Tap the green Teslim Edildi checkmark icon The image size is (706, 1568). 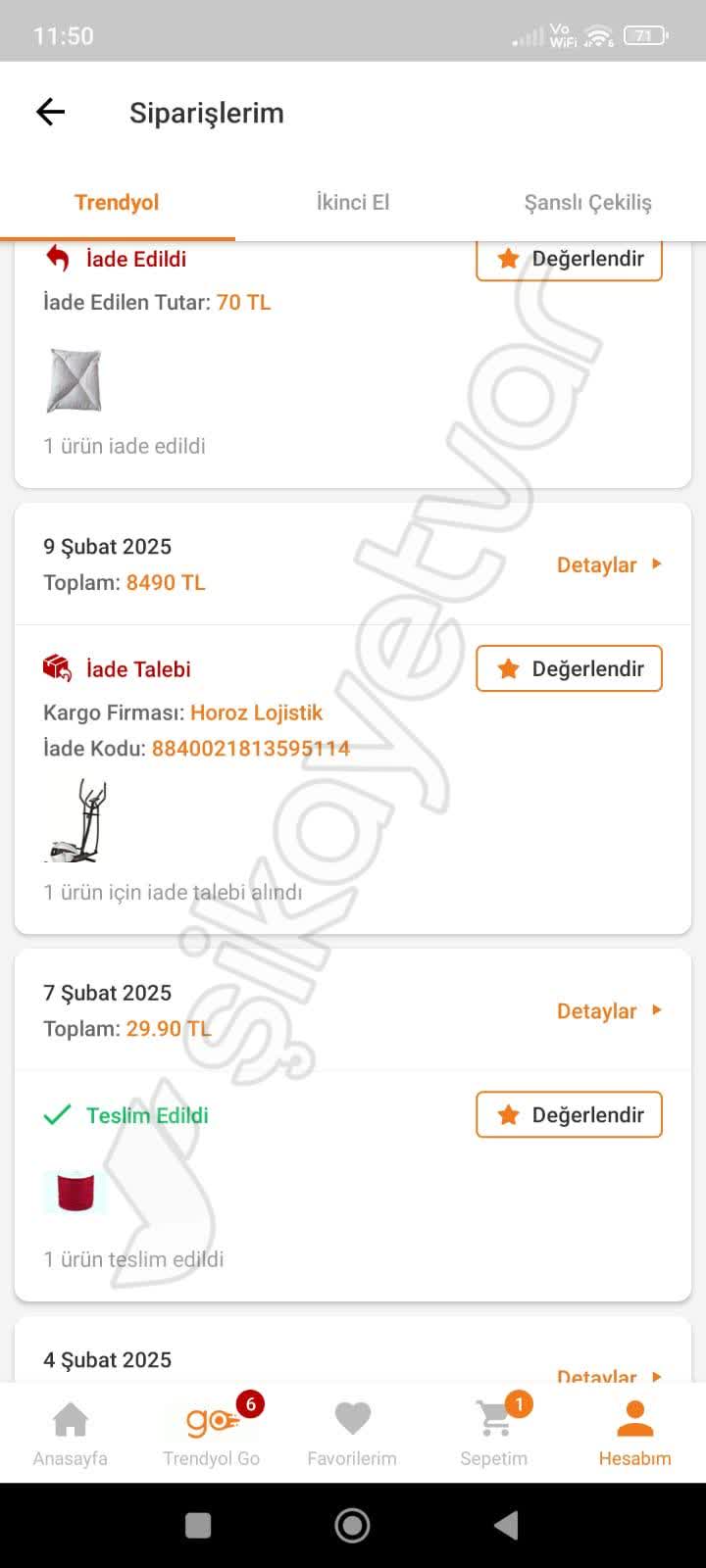click(57, 1114)
